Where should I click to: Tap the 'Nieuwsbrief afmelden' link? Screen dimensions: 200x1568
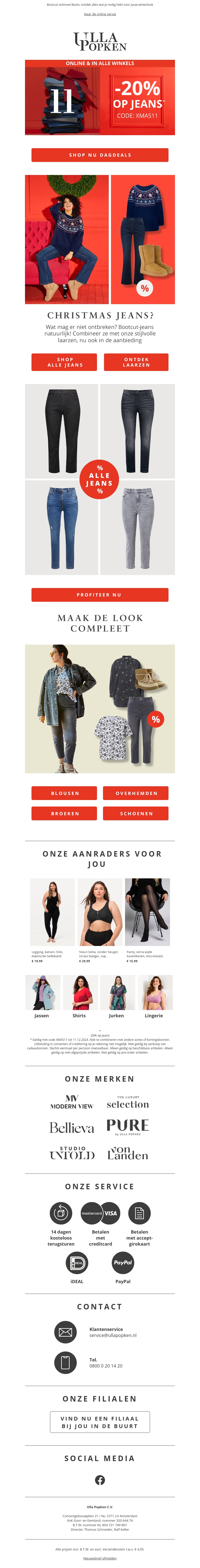coord(100,1558)
